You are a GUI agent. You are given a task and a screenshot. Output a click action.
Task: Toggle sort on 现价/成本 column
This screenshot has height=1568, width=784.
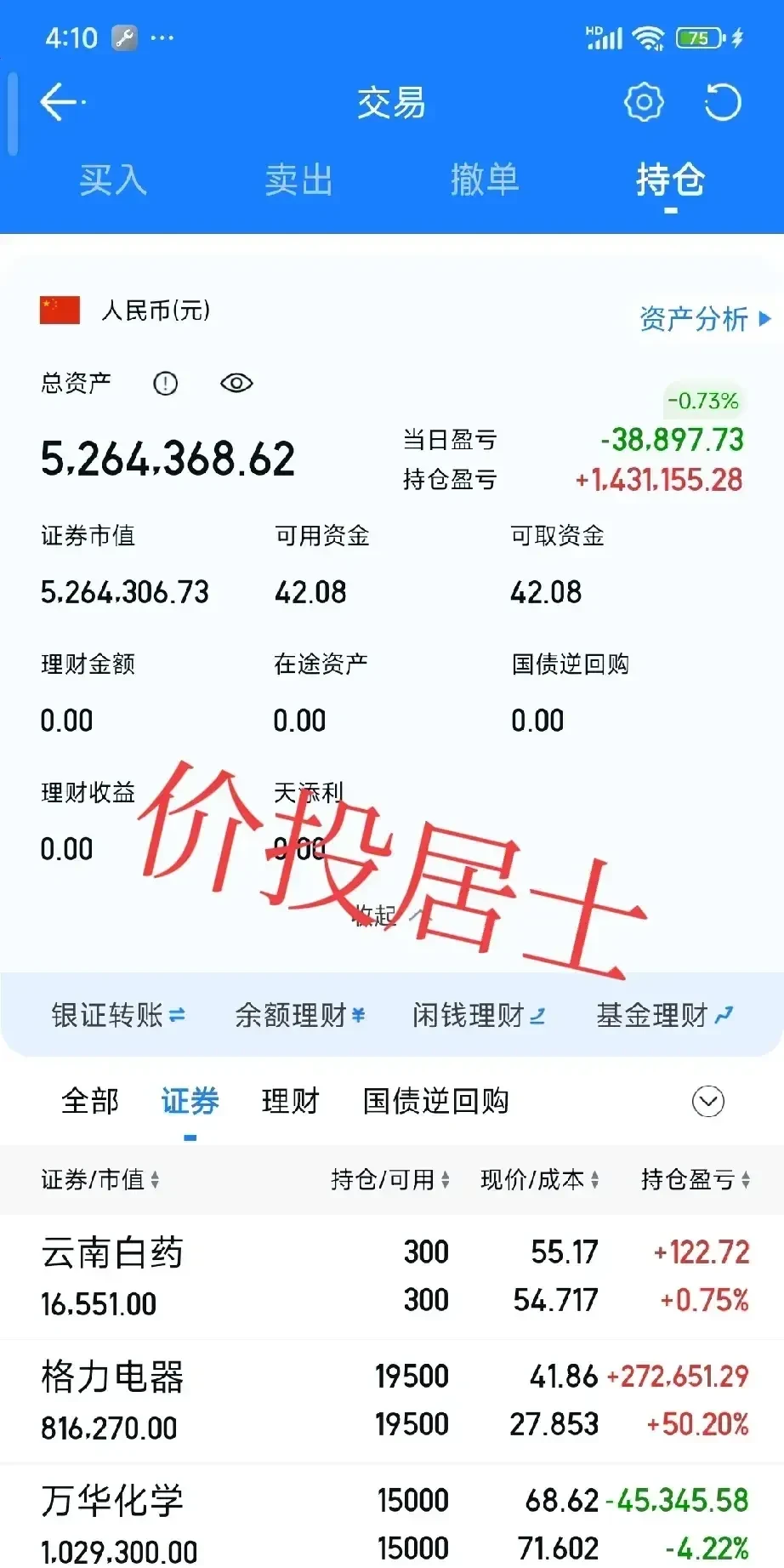pyautogui.click(x=539, y=1180)
